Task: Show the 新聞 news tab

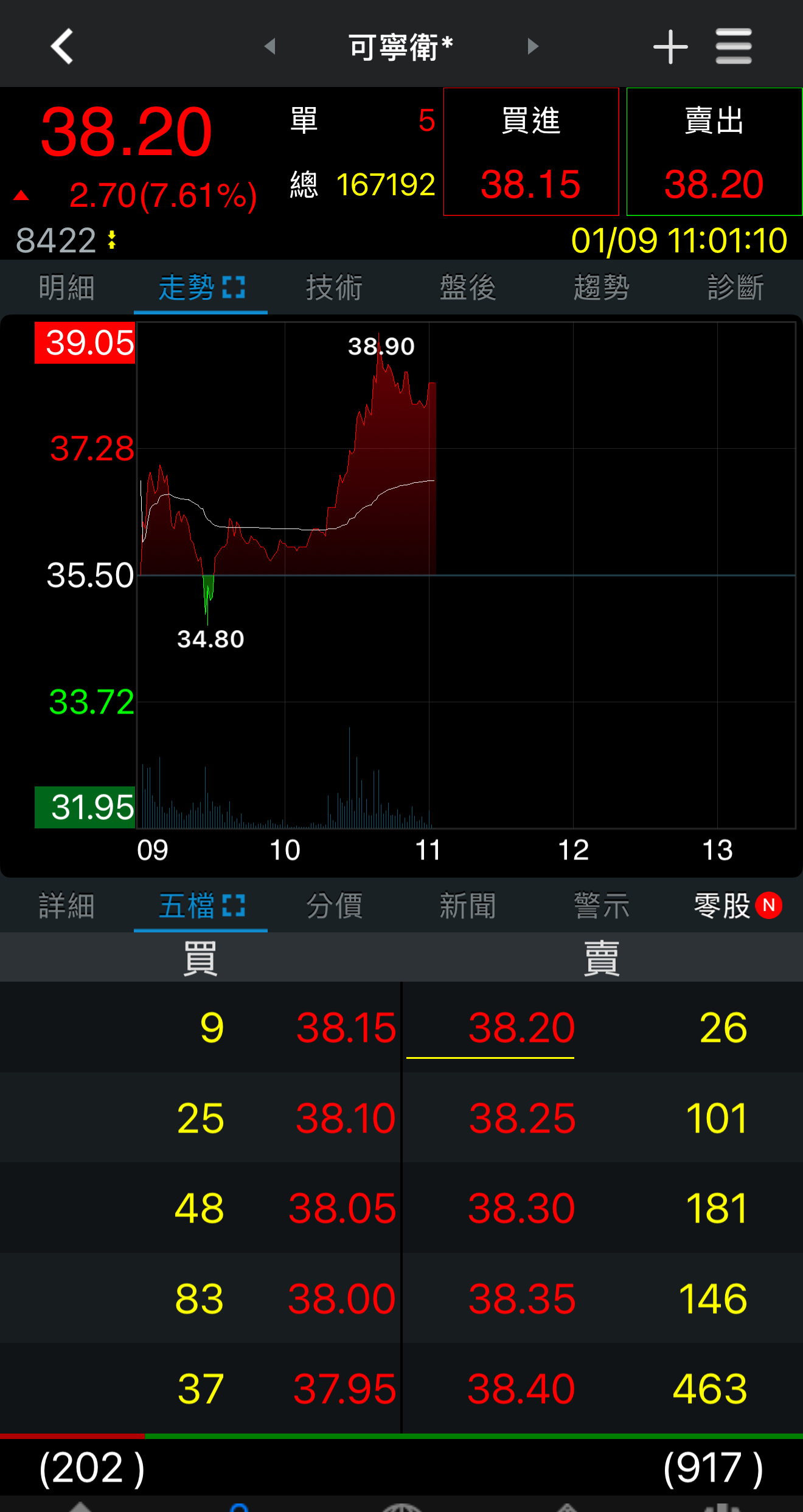Action: pos(468,906)
